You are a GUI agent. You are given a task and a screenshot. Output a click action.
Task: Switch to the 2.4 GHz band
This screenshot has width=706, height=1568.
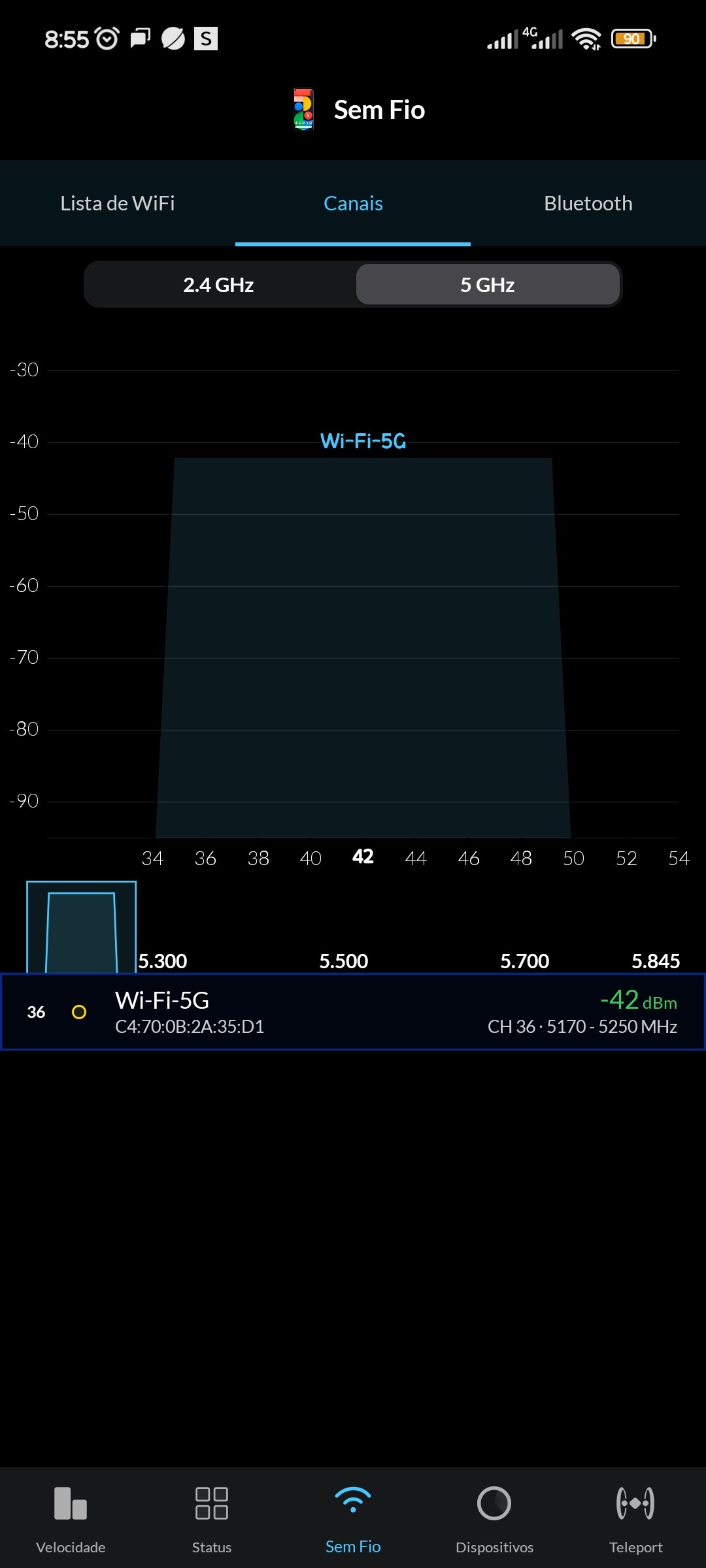click(x=218, y=285)
